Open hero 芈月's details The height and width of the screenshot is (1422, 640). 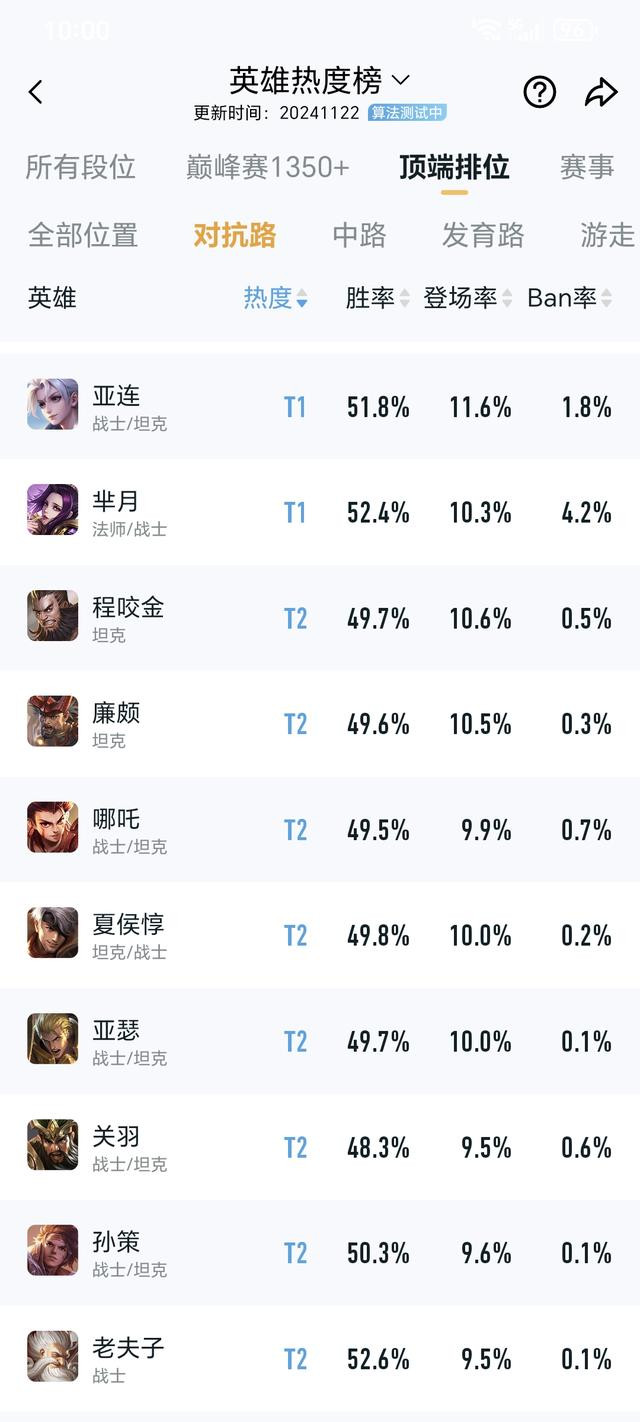tap(320, 512)
